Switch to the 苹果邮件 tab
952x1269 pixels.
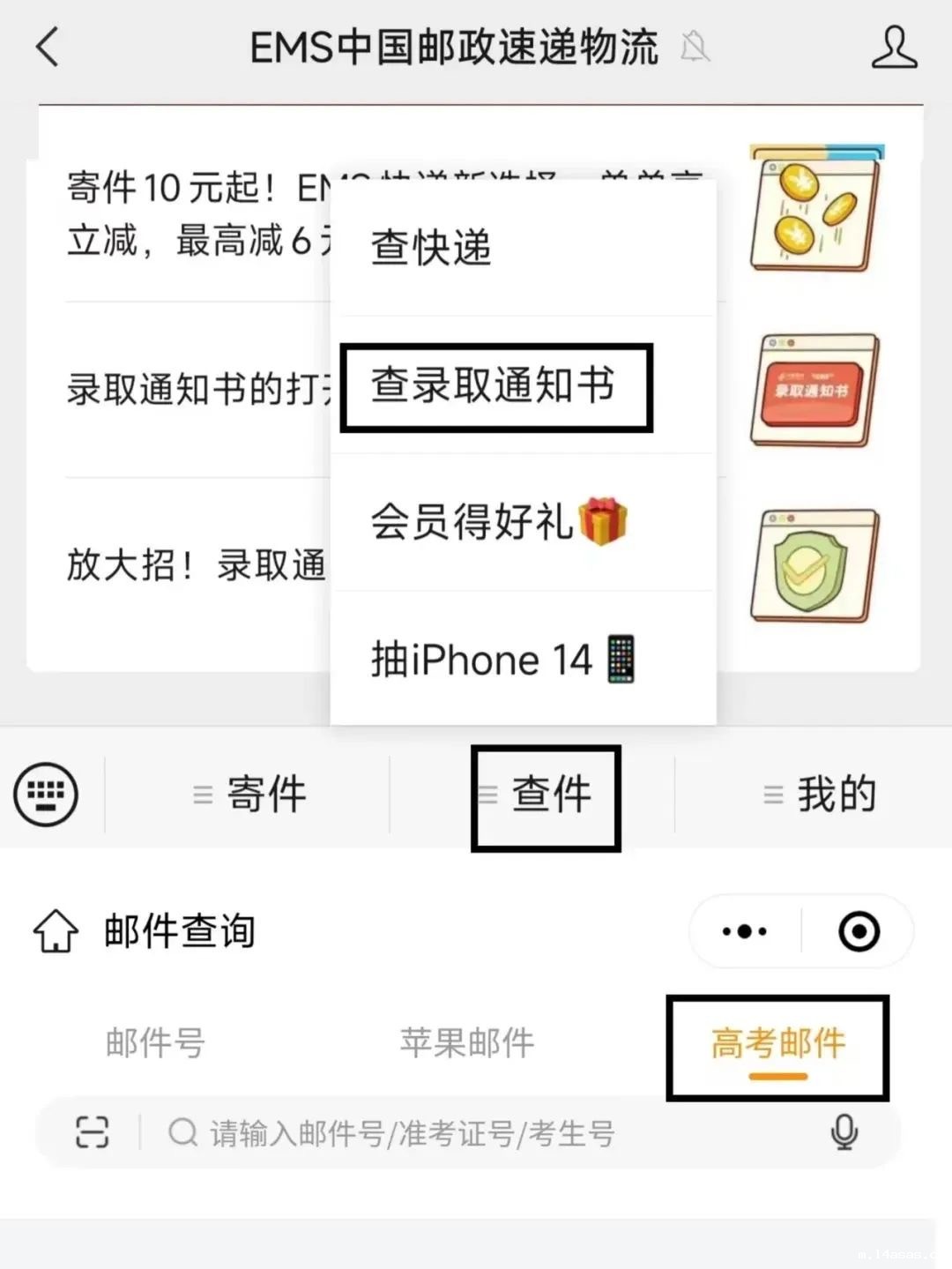tap(465, 1043)
